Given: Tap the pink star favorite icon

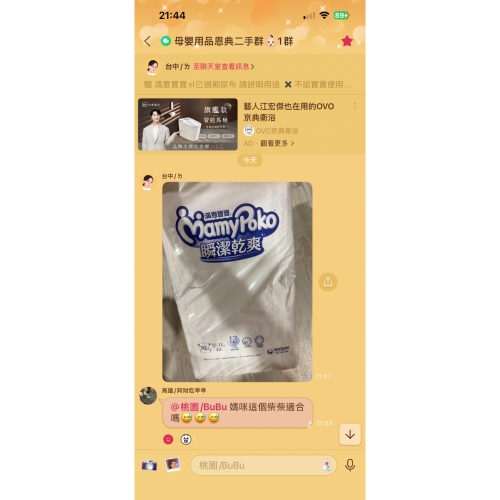Looking at the screenshot, I should click(347, 41).
